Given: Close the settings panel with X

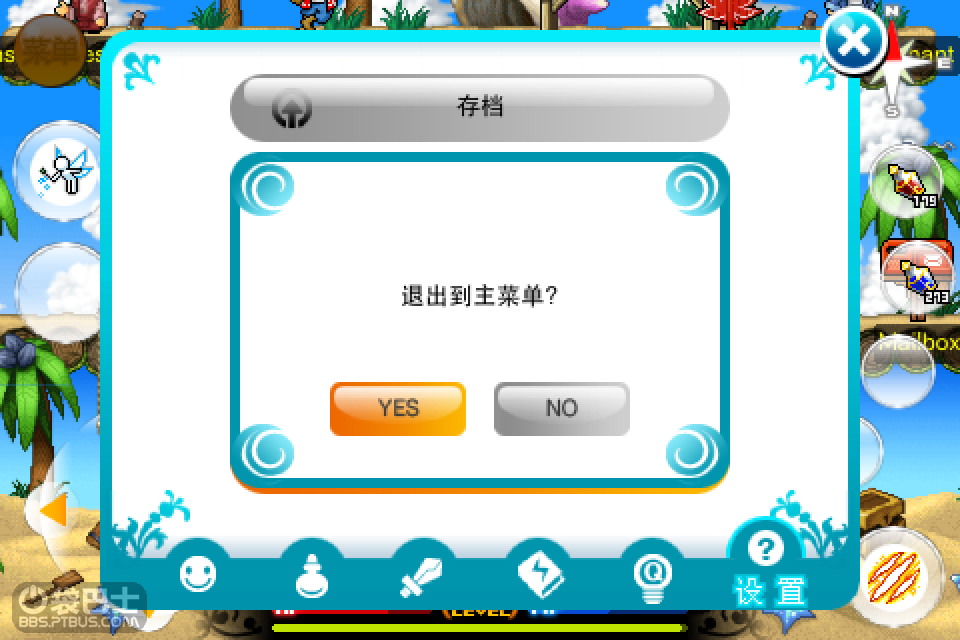Looking at the screenshot, I should coord(851,43).
